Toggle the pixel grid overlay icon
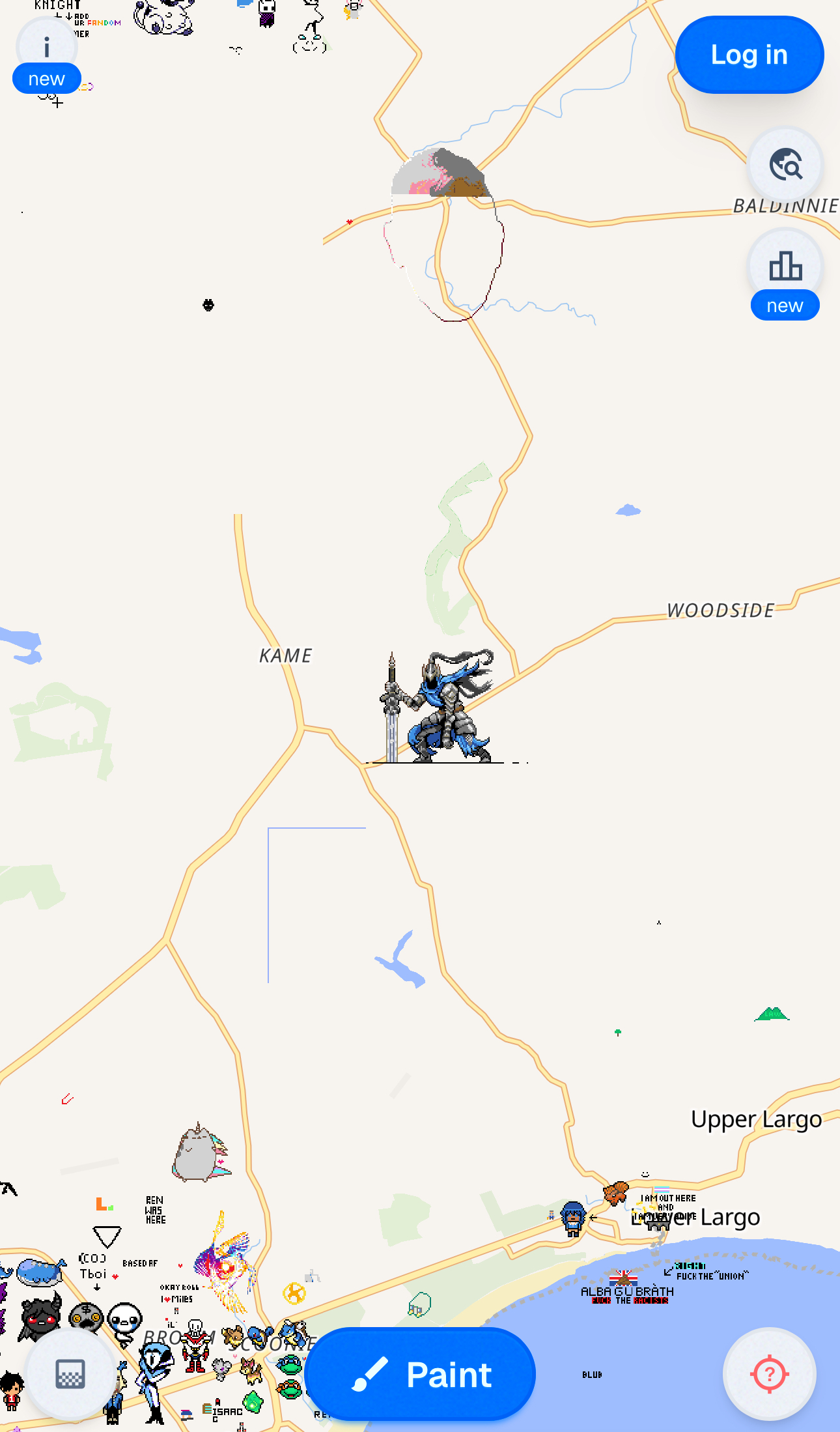Image resolution: width=840 pixels, height=1432 pixels. 70,1375
